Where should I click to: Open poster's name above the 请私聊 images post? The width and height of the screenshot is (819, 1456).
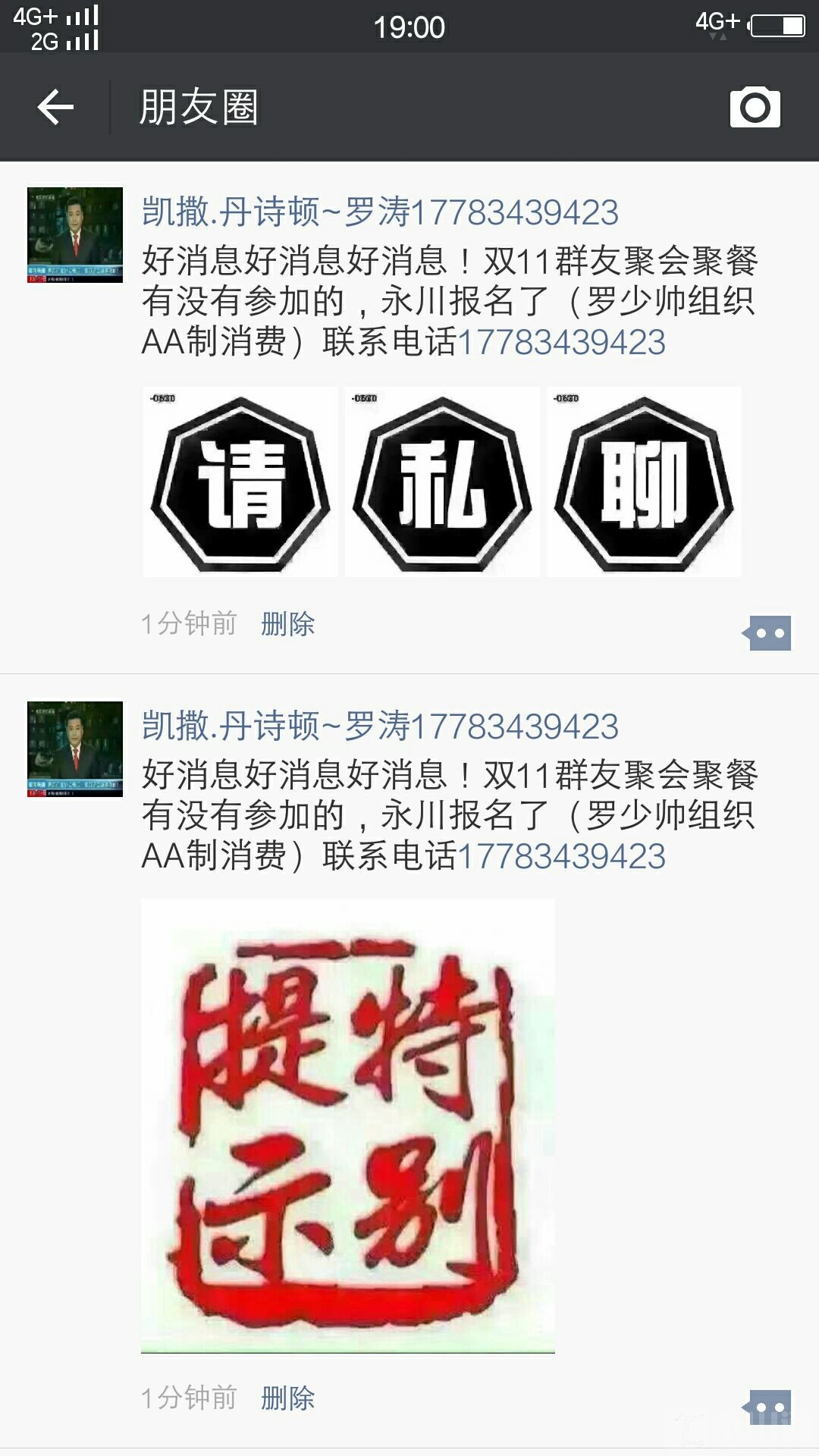[380, 212]
